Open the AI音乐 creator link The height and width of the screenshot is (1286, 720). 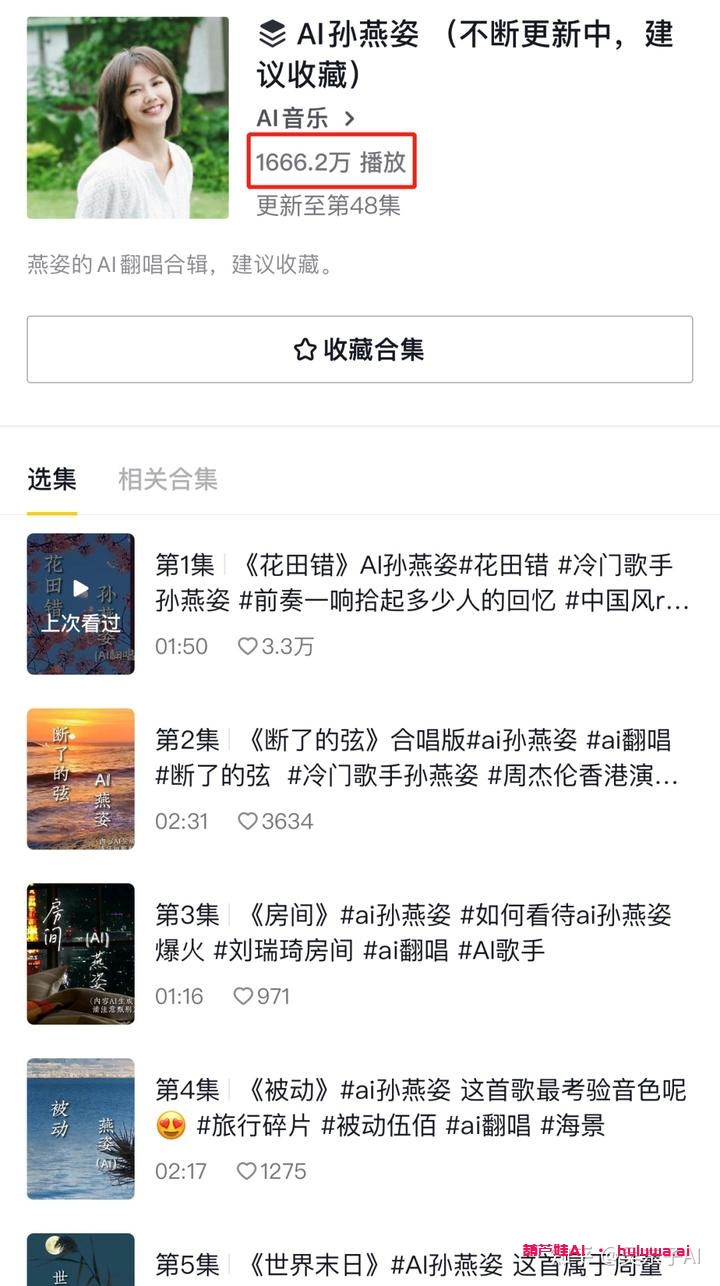pos(305,118)
